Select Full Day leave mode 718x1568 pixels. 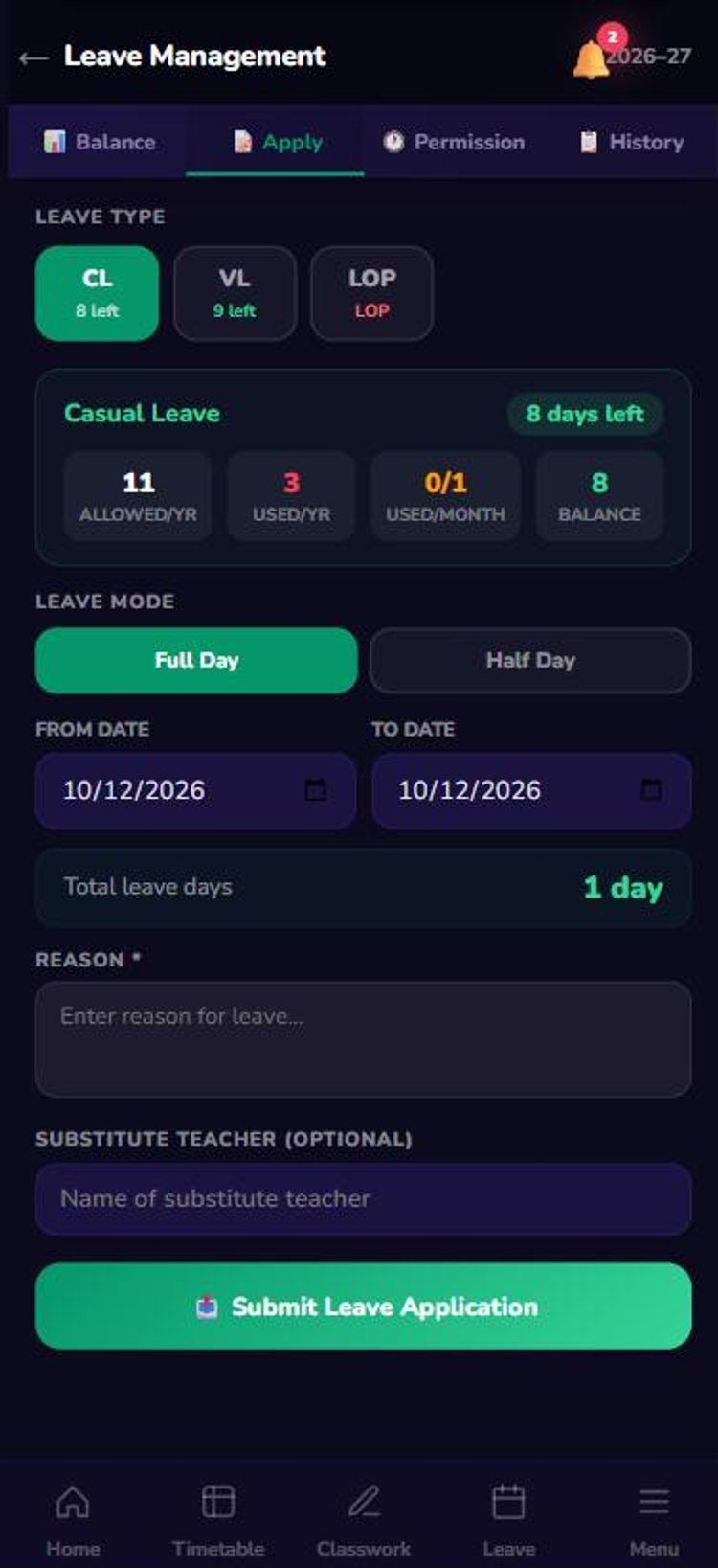pos(196,660)
